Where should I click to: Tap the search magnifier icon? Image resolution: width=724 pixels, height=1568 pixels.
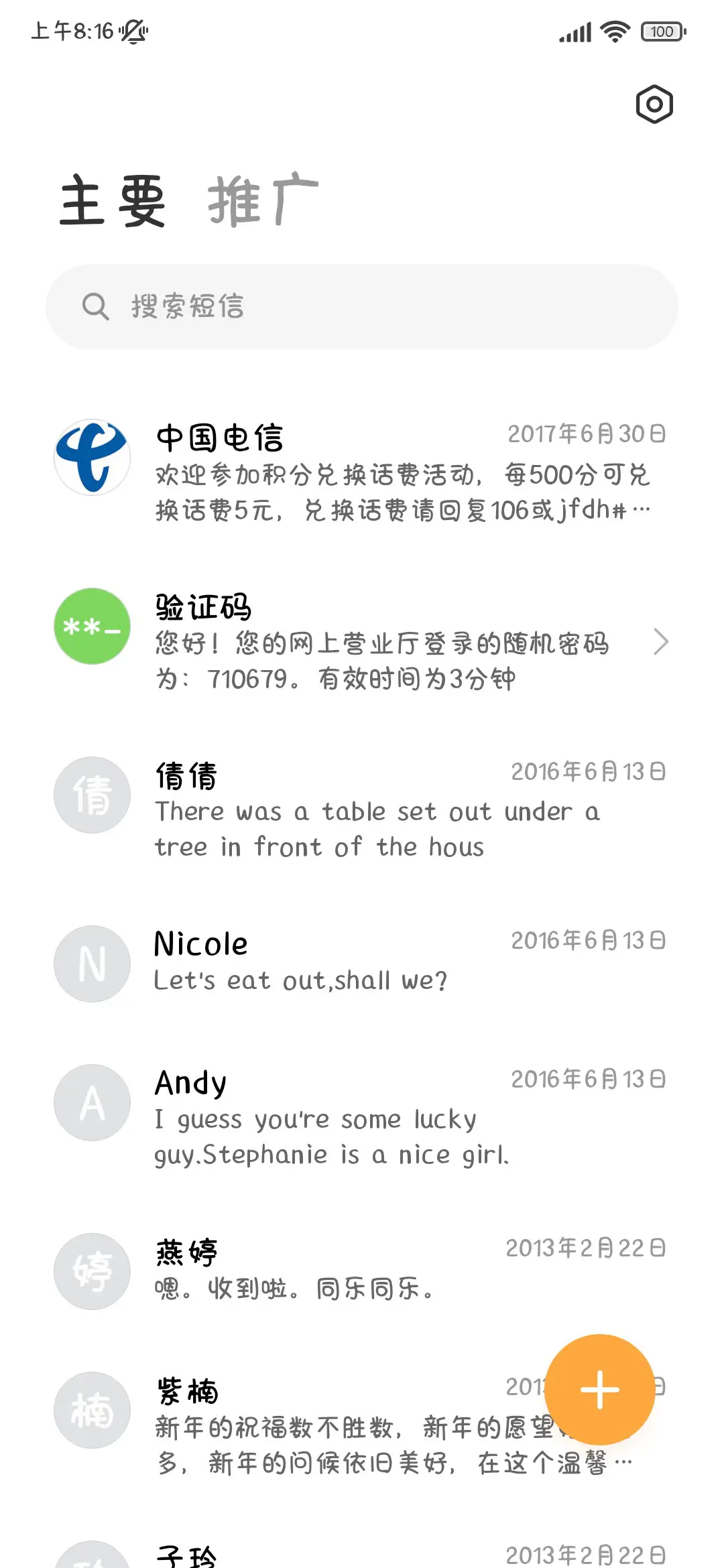click(x=96, y=307)
